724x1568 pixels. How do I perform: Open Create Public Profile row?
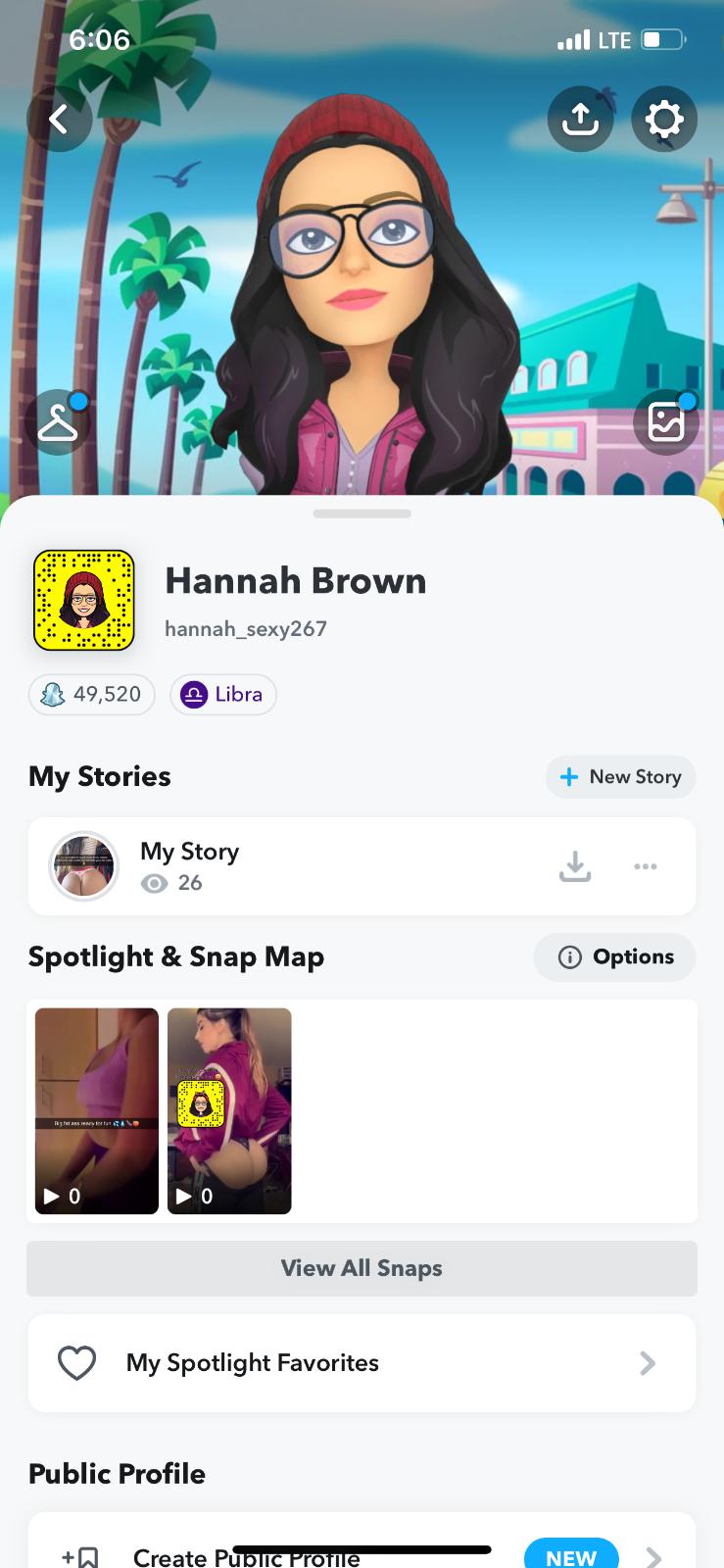tap(294, 1553)
